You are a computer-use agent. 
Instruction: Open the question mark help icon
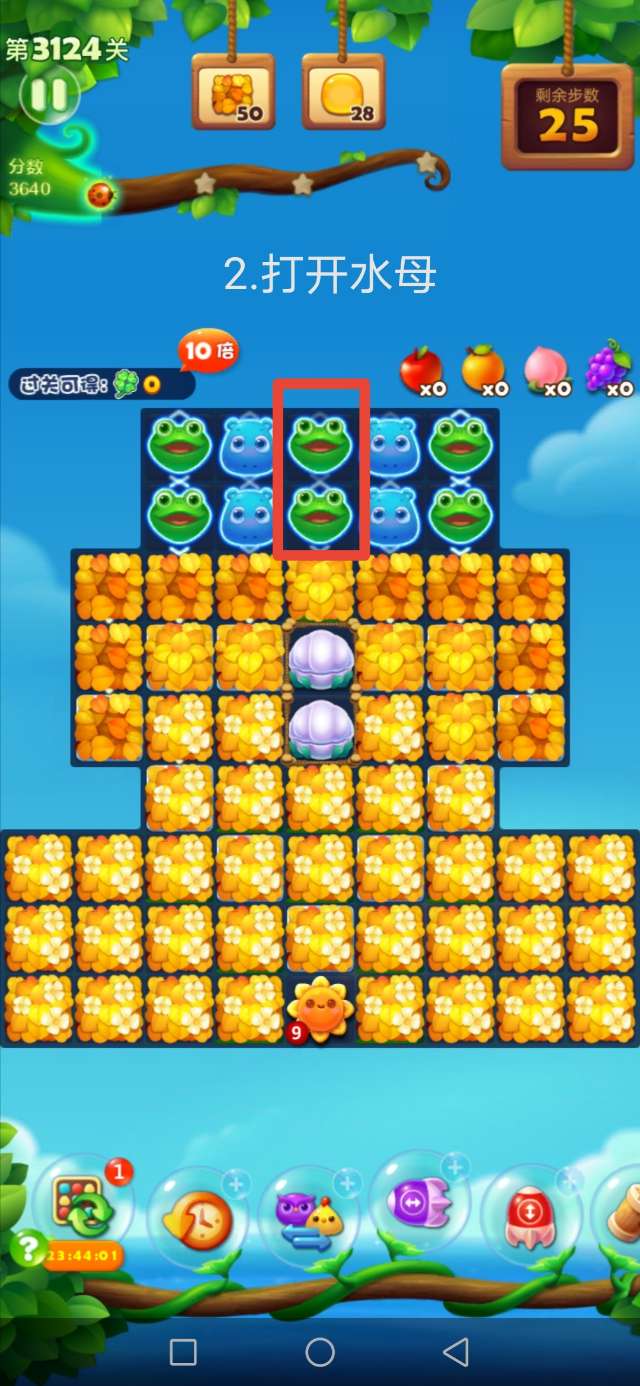pos(28,1247)
